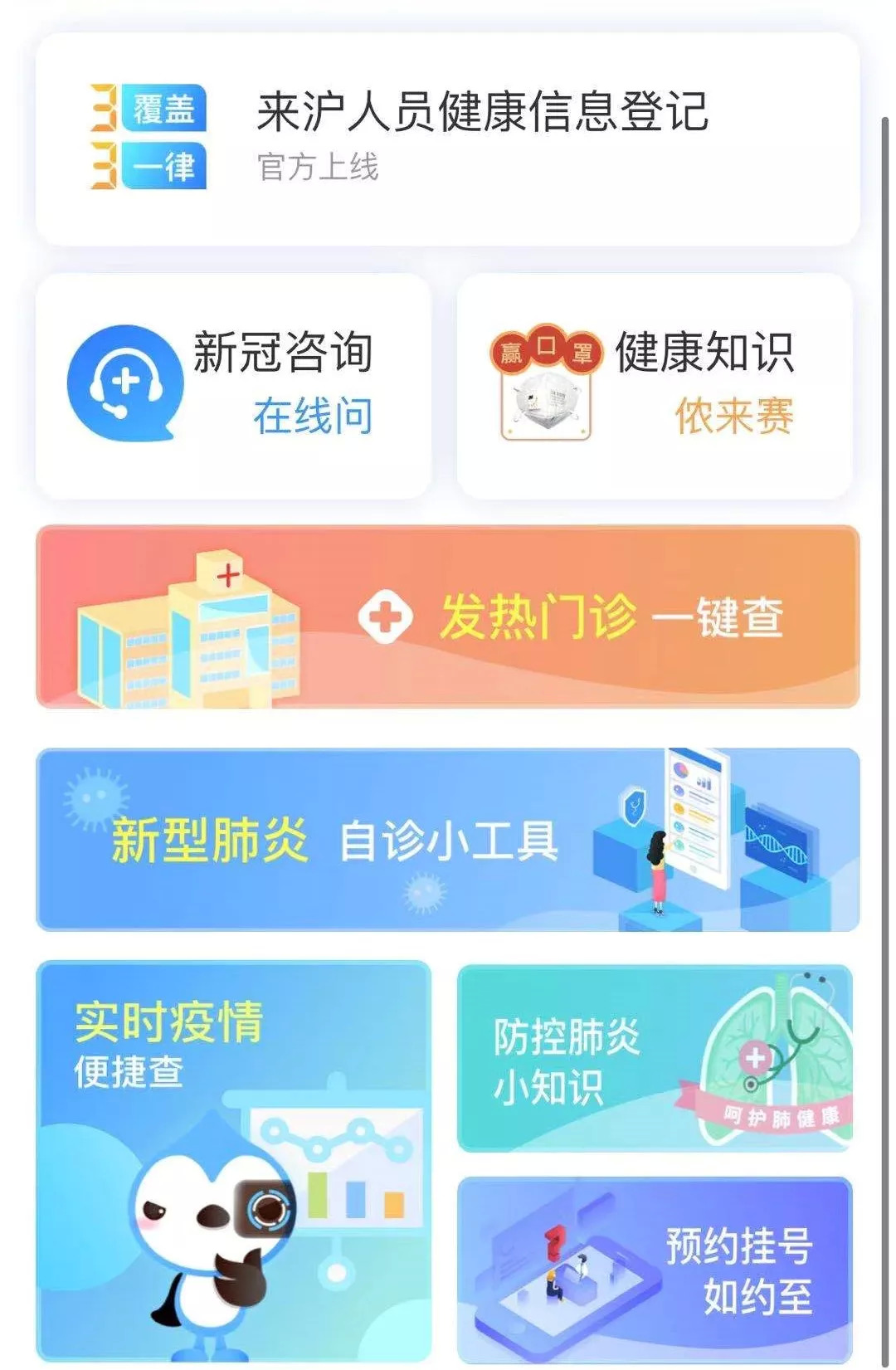Open 预约挂号 如约至 card
This screenshot has height=1370, width=896.
[655, 1270]
